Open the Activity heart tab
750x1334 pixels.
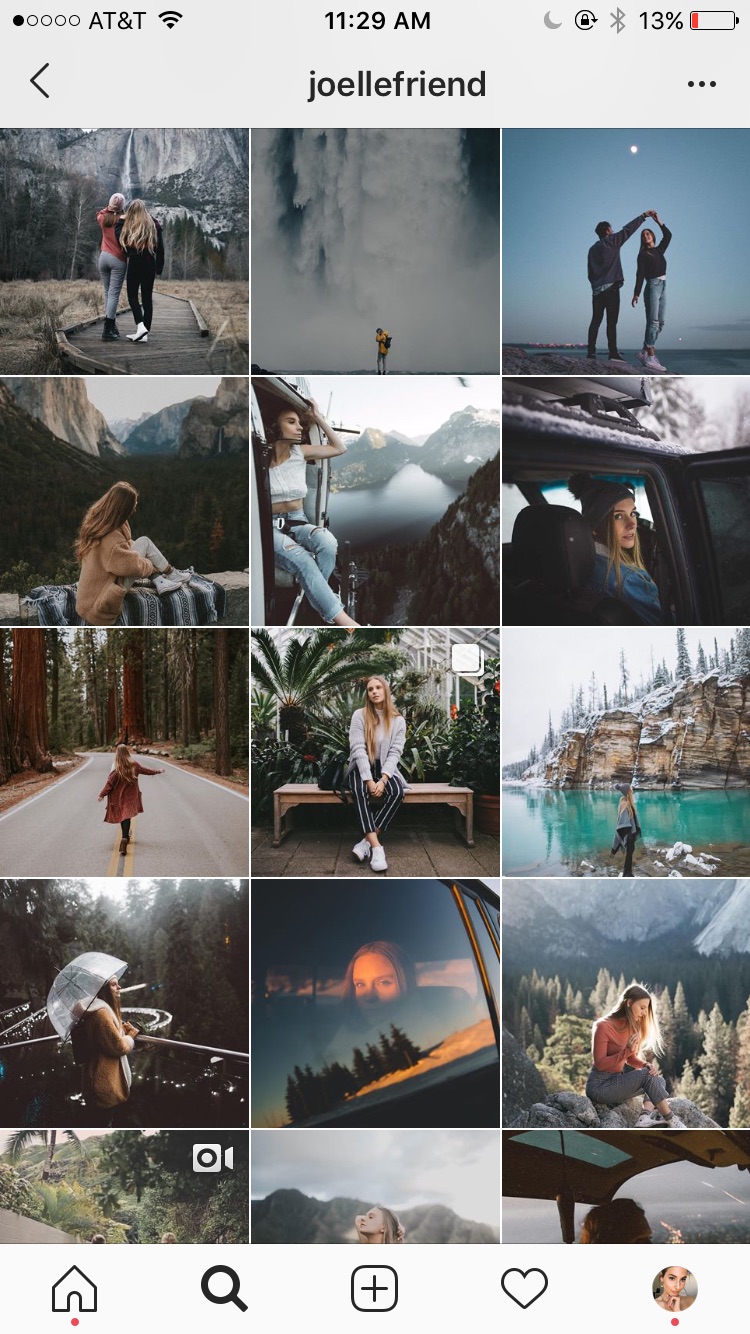(525, 1288)
